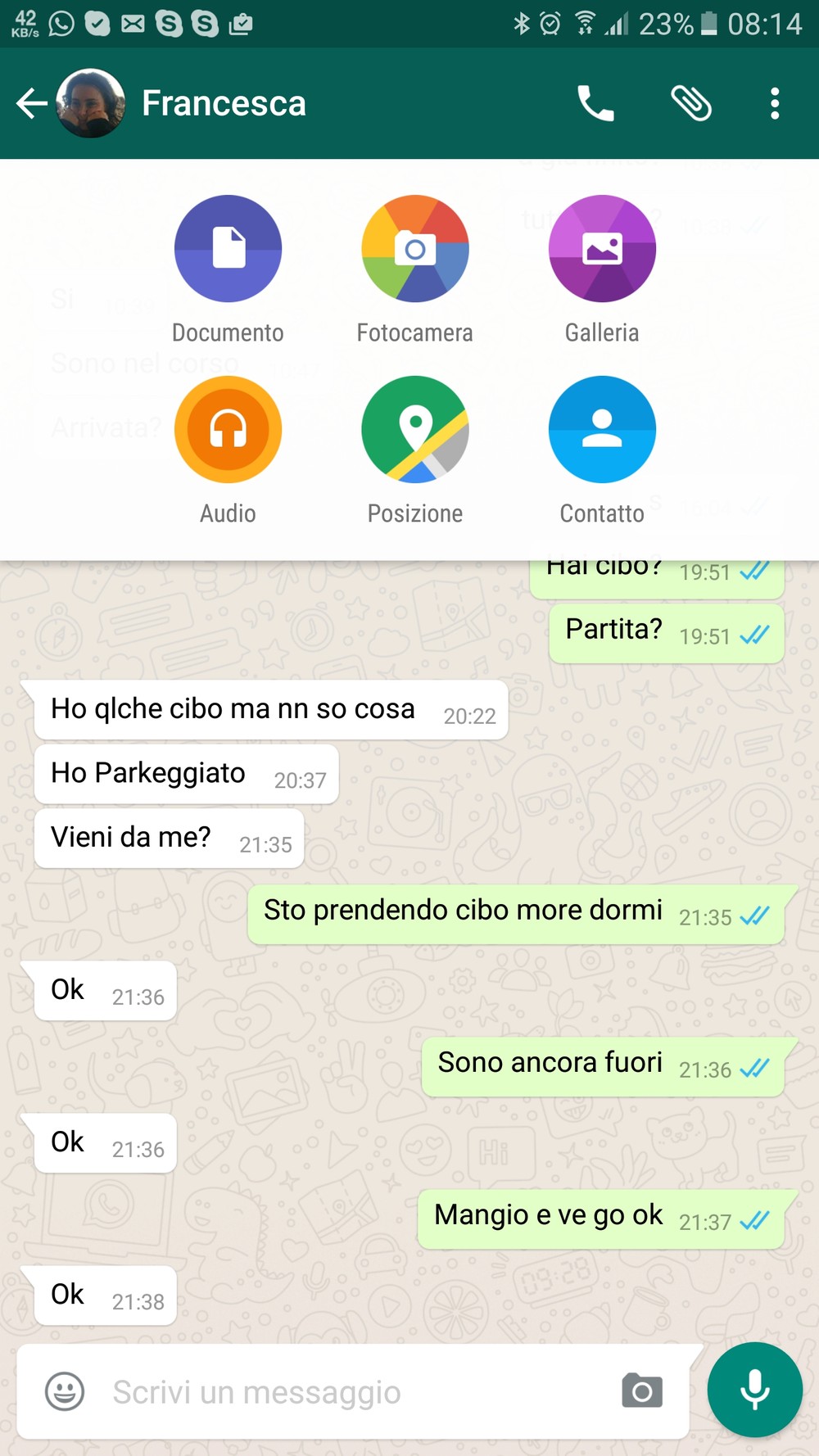
Task: Focus the Scrivi un messaggio field
Action: tap(344, 1391)
